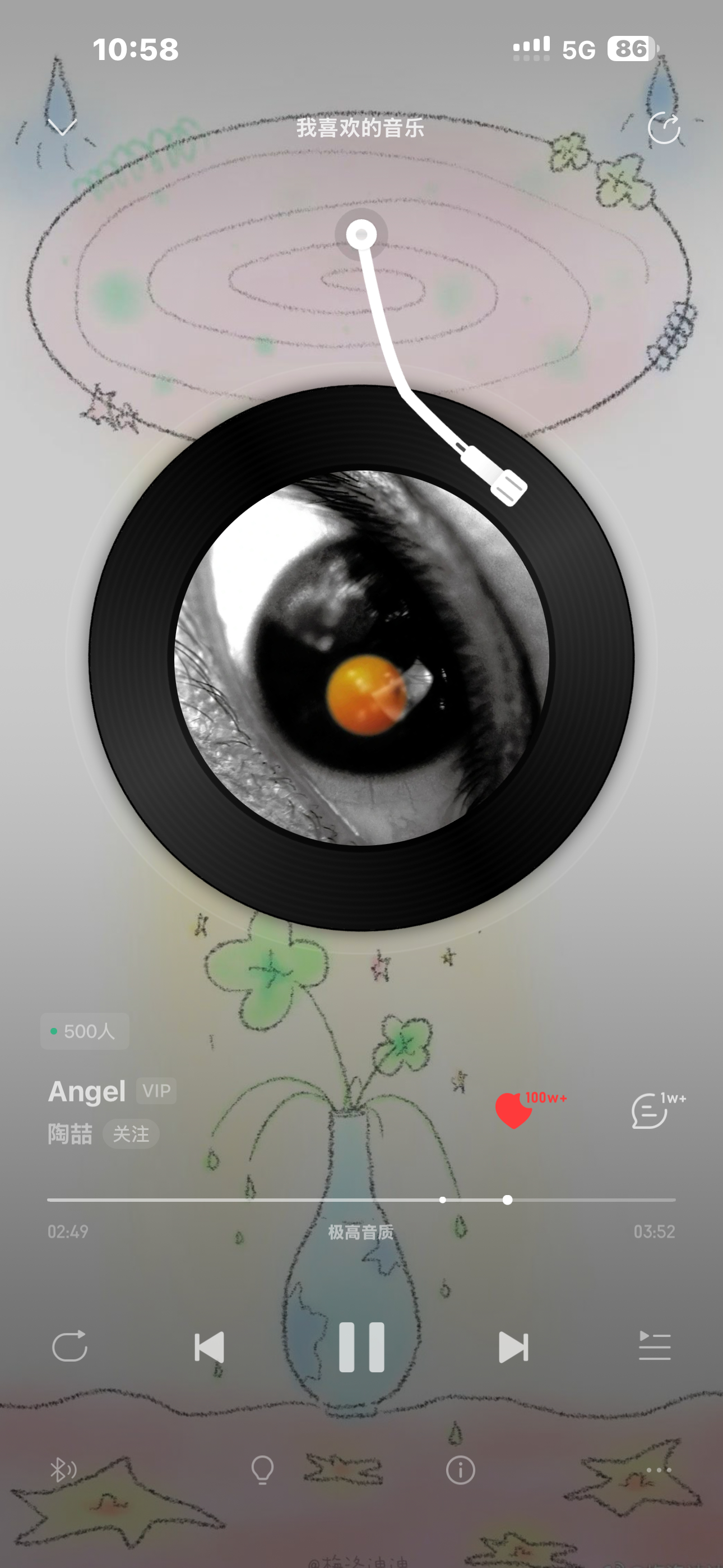The height and width of the screenshot is (1568, 723).
Task: Open artist page for 陶喆
Action: tap(70, 1134)
